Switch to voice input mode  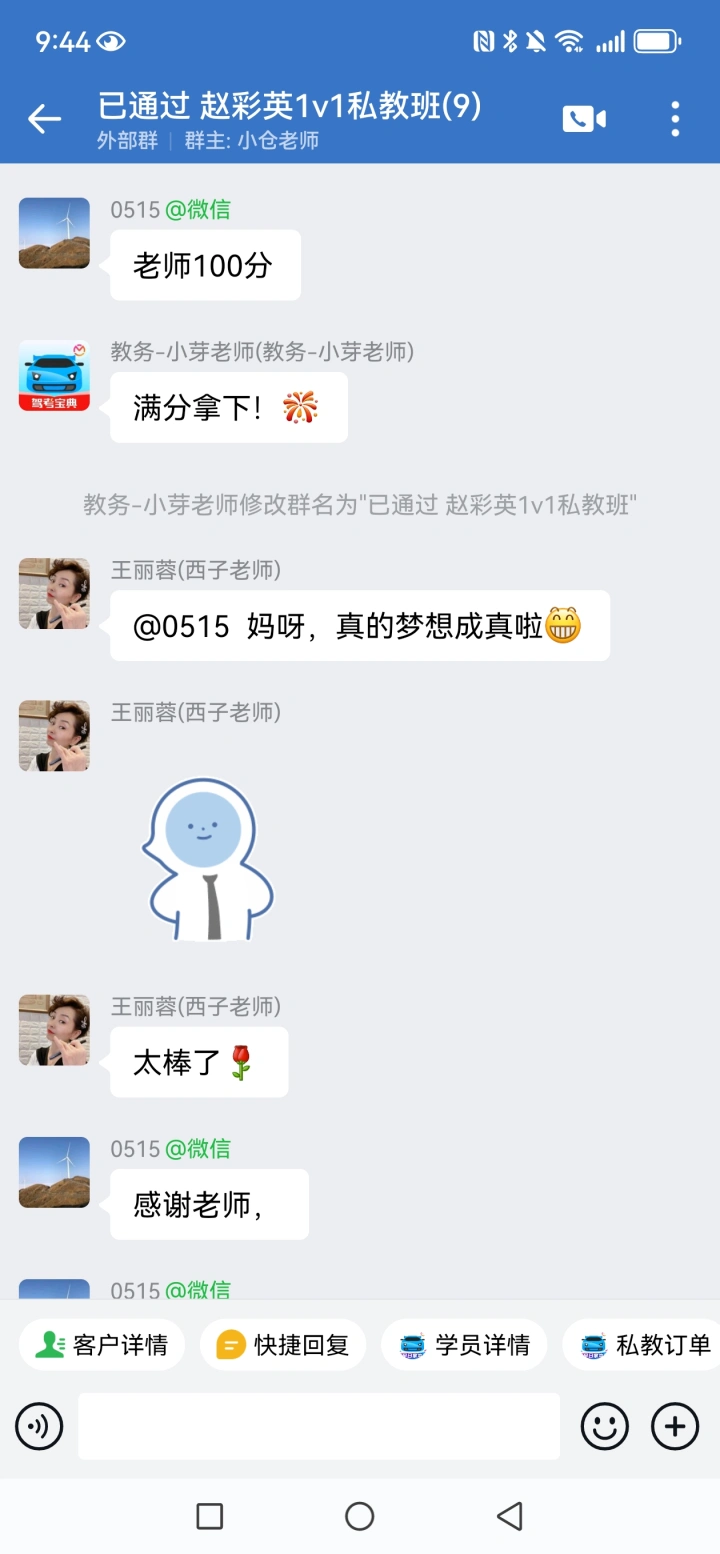click(39, 1426)
